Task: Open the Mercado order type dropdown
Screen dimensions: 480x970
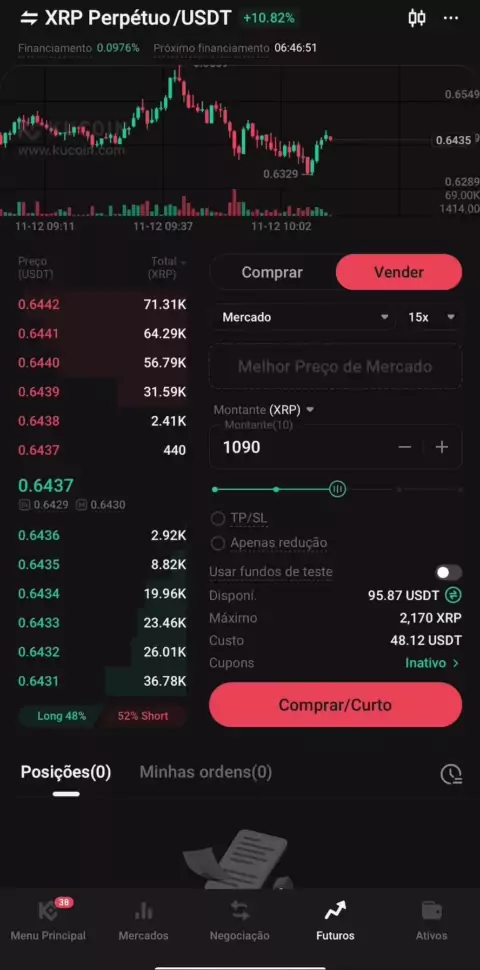Action: click(304, 317)
